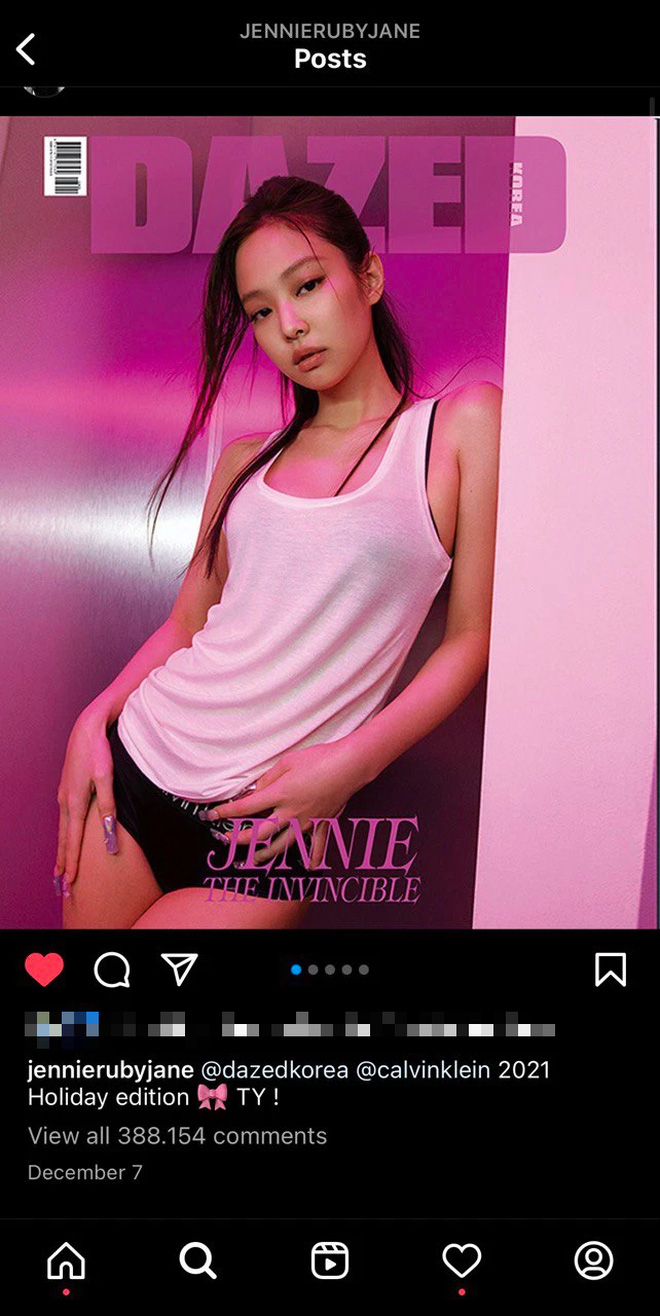
Task: View all 388.154 comments
Action: point(177,1136)
